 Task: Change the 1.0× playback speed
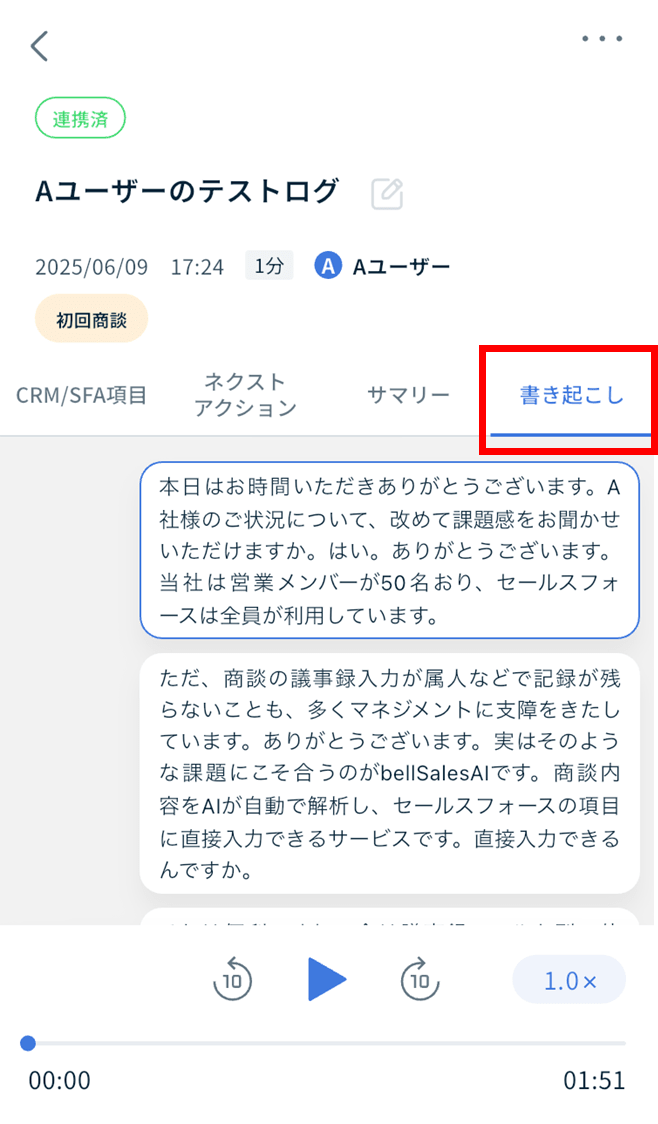click(x=569, y=980)
